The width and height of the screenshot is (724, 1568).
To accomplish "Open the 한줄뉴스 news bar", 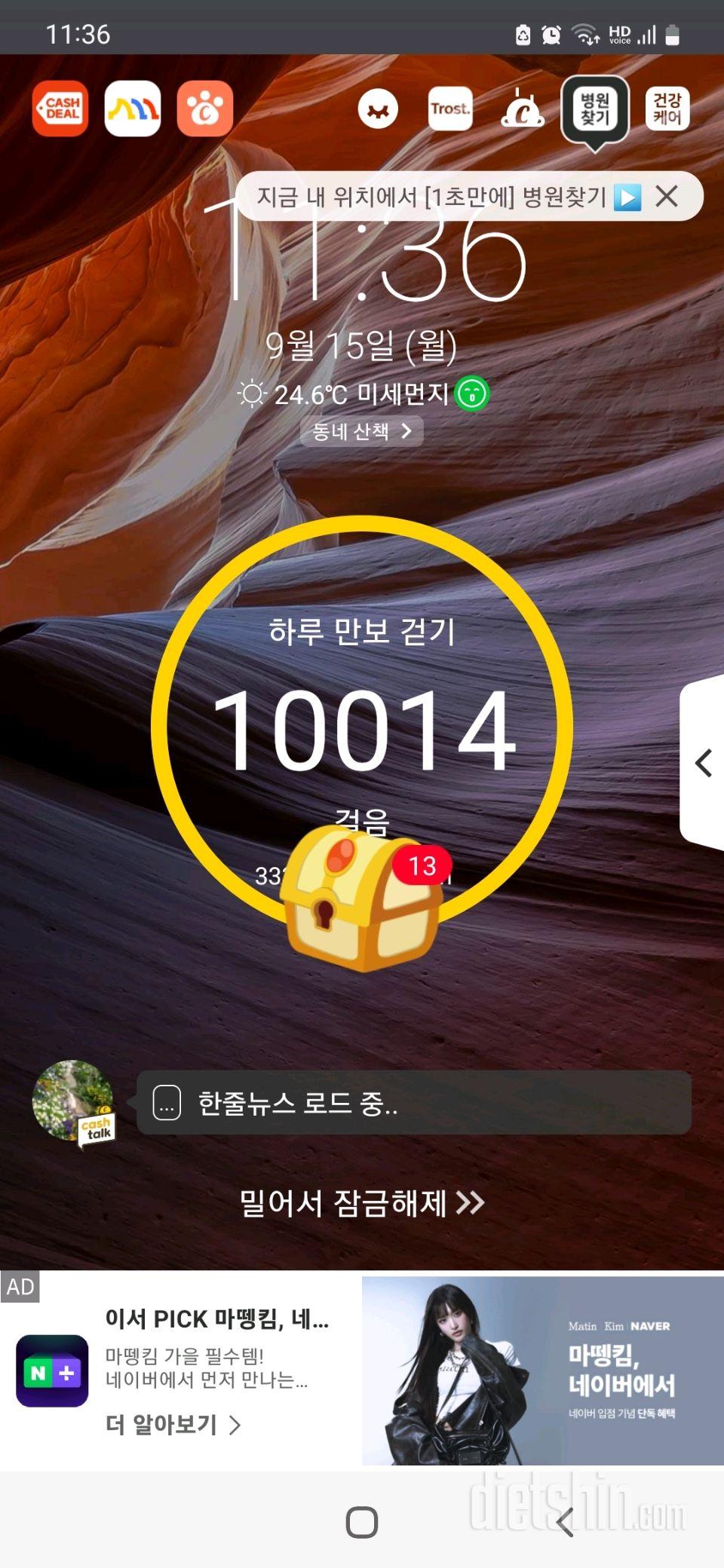I will (x=413, y=1103).
